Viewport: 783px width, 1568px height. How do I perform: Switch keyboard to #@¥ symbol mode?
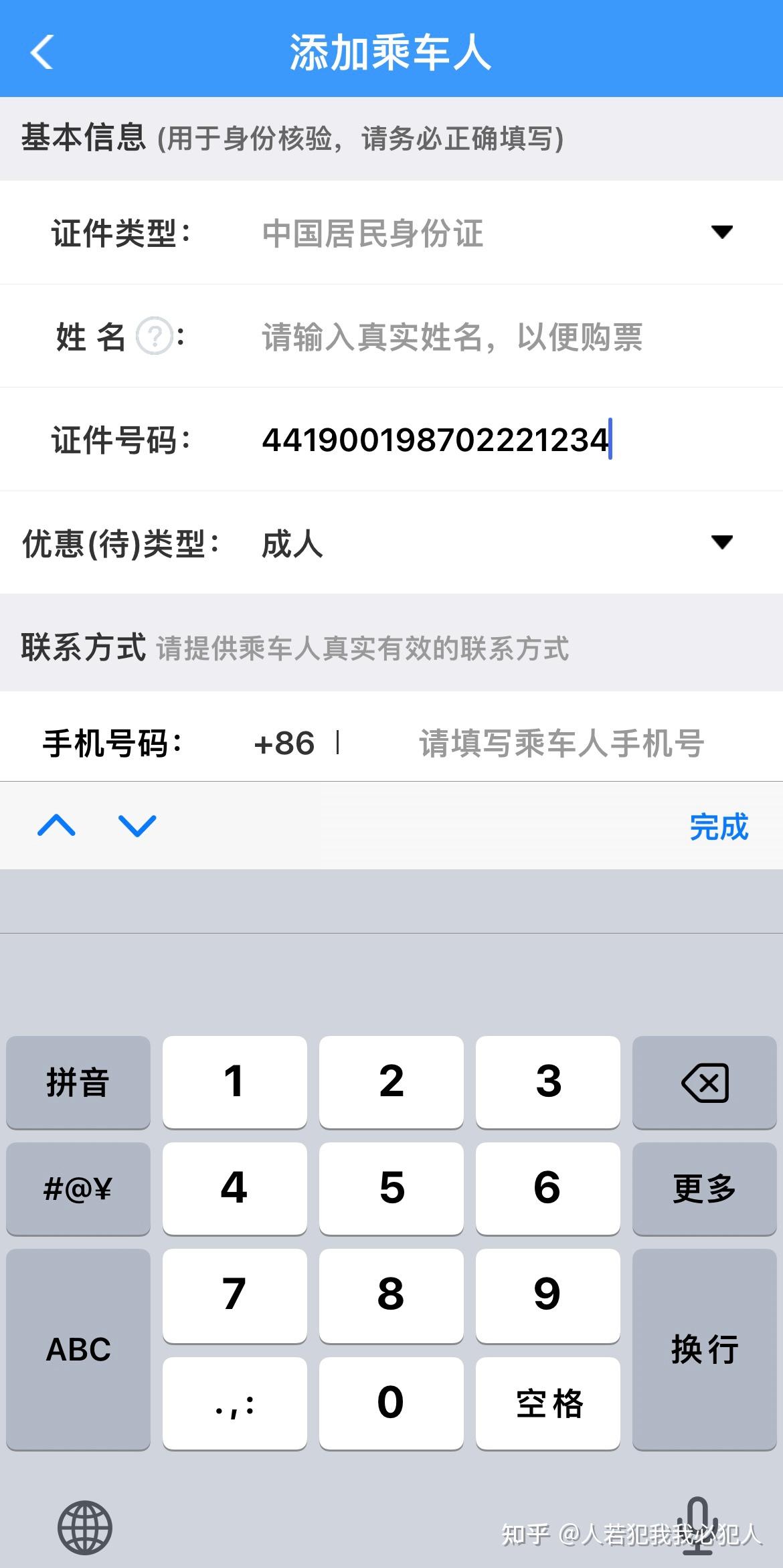(78, 1189)
